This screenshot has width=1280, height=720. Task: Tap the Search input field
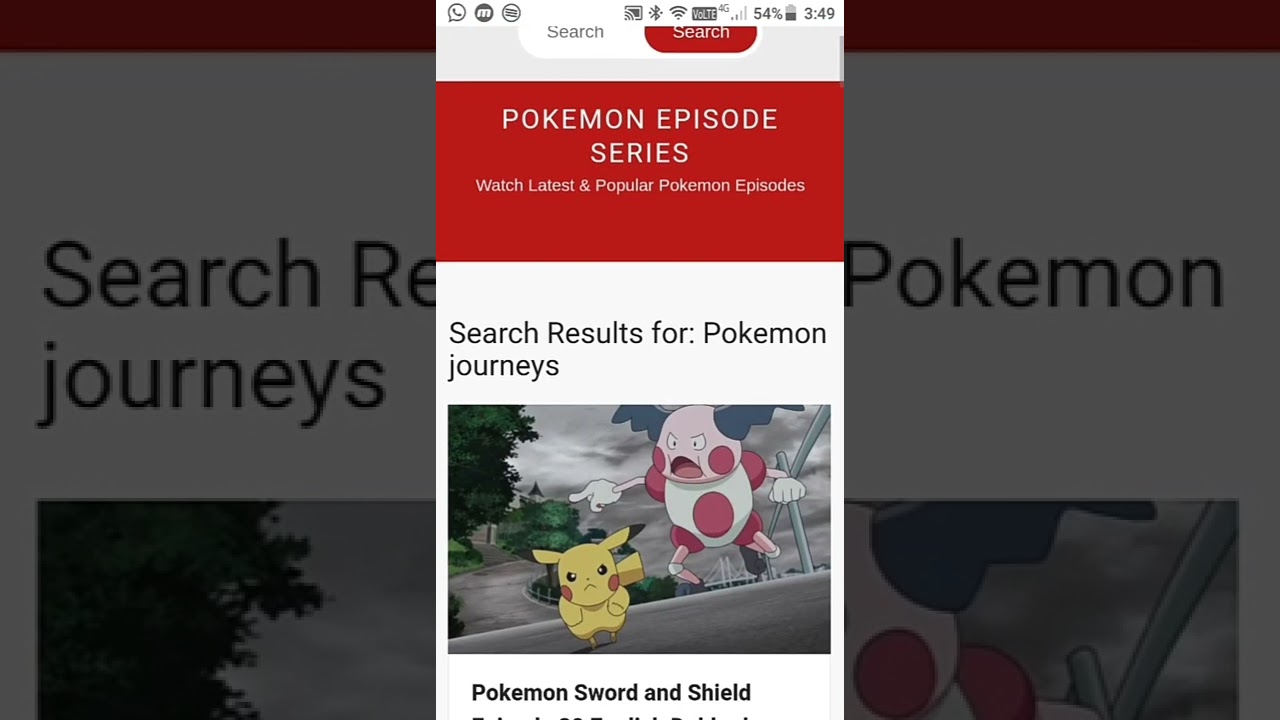[577, 34]
